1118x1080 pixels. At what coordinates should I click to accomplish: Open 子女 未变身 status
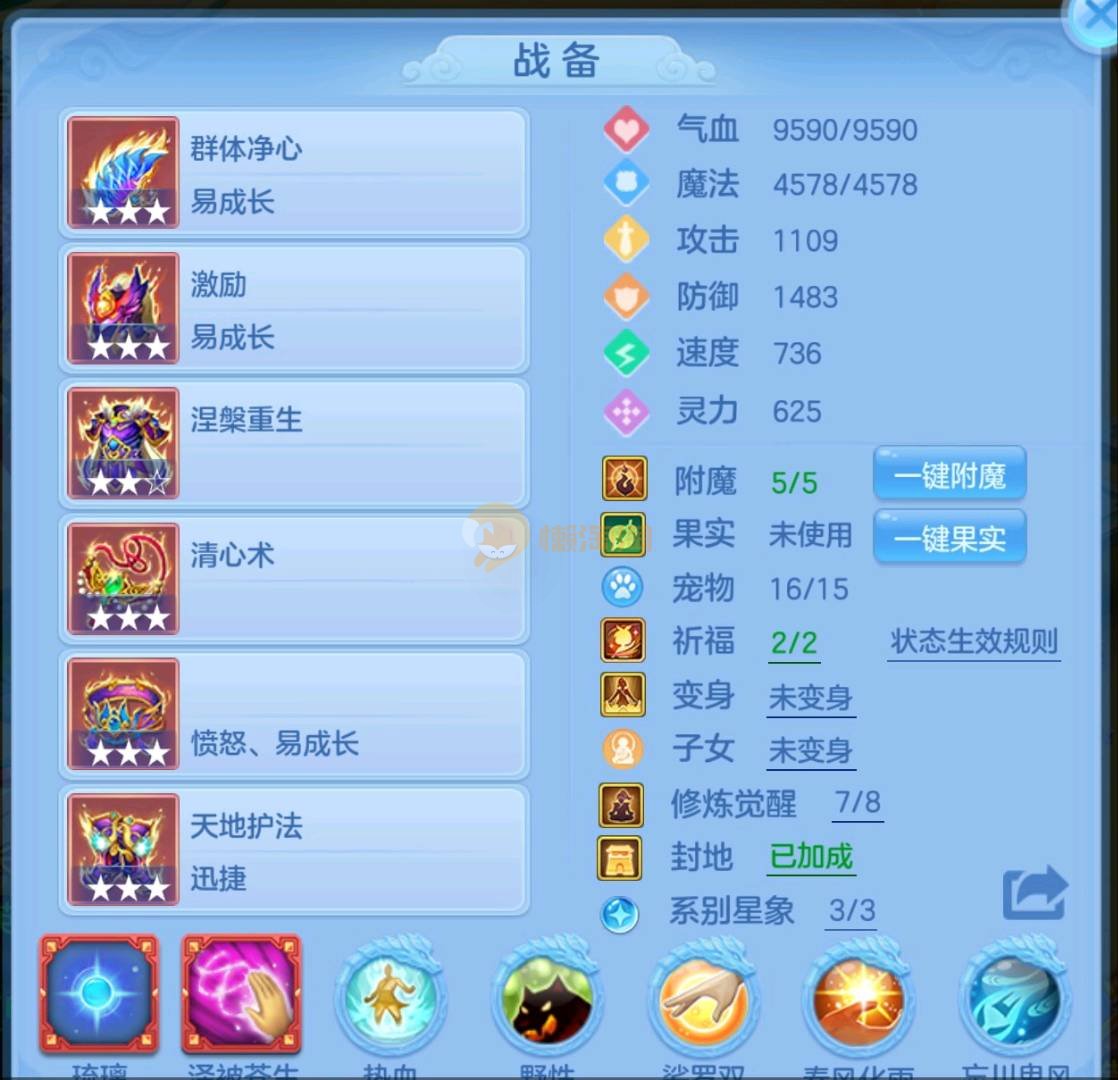pos(810,751)
